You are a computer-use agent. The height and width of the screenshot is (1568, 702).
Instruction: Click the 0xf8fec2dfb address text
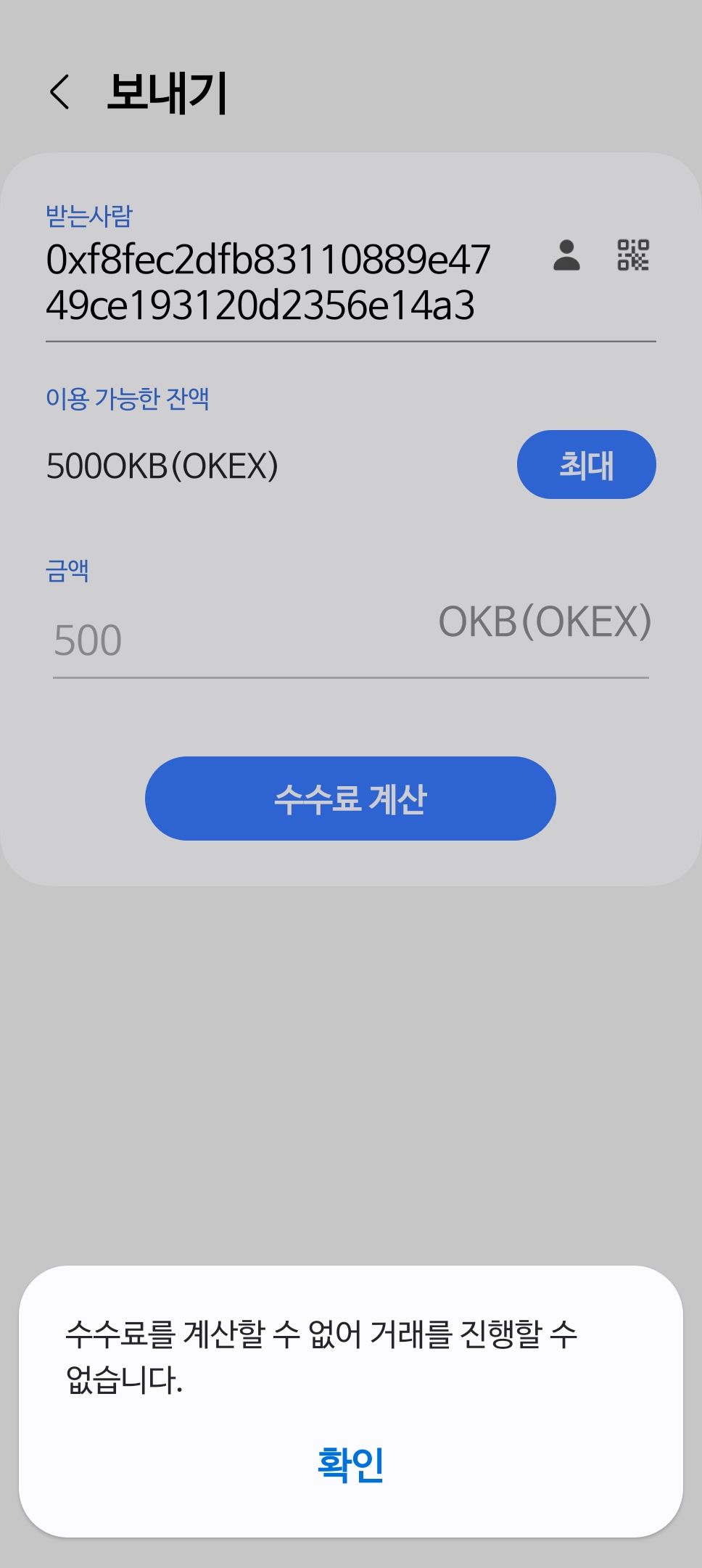click(268, 283)
